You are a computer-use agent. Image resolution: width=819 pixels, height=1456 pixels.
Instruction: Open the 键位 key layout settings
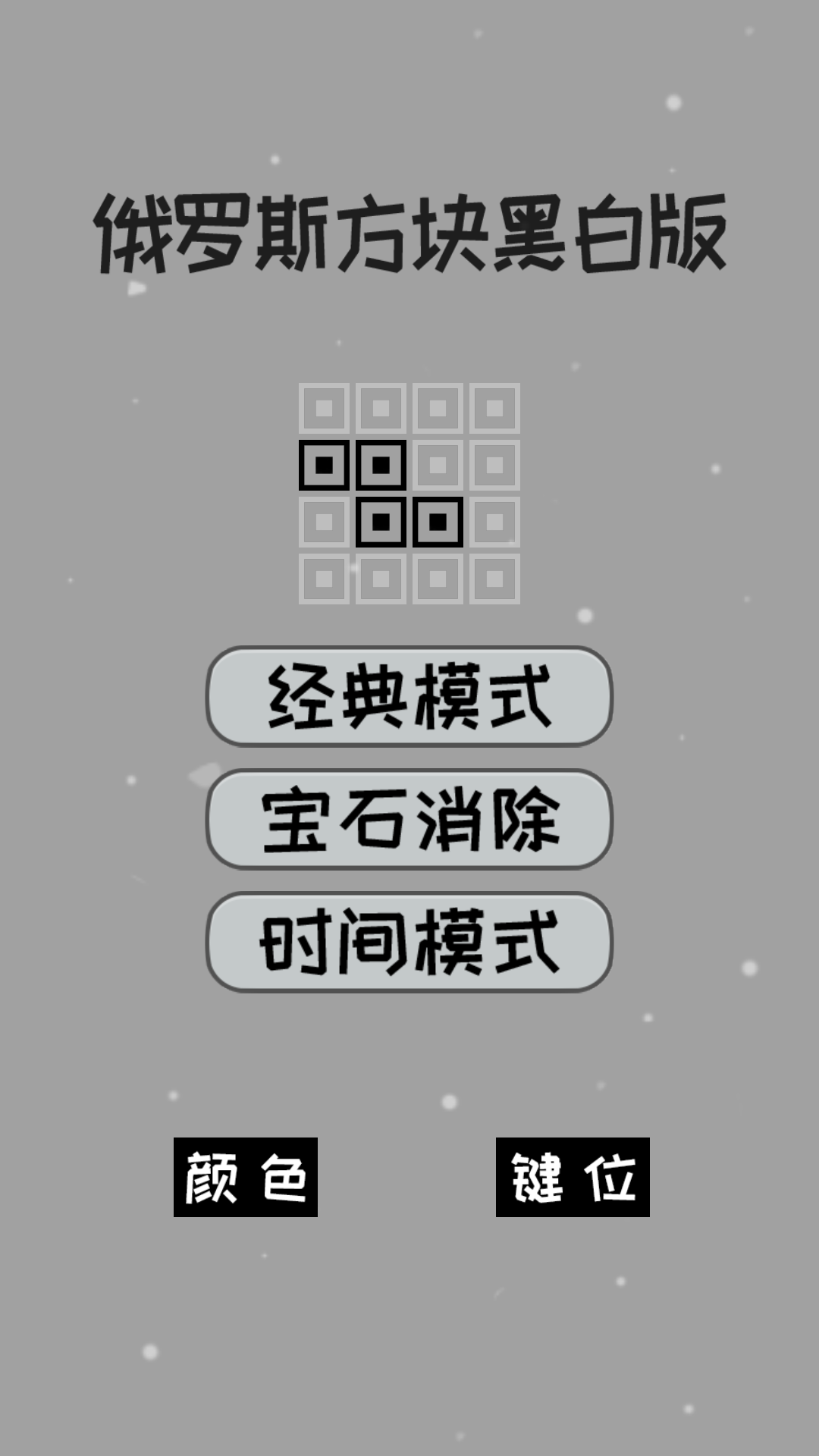tap(573, 1177)
